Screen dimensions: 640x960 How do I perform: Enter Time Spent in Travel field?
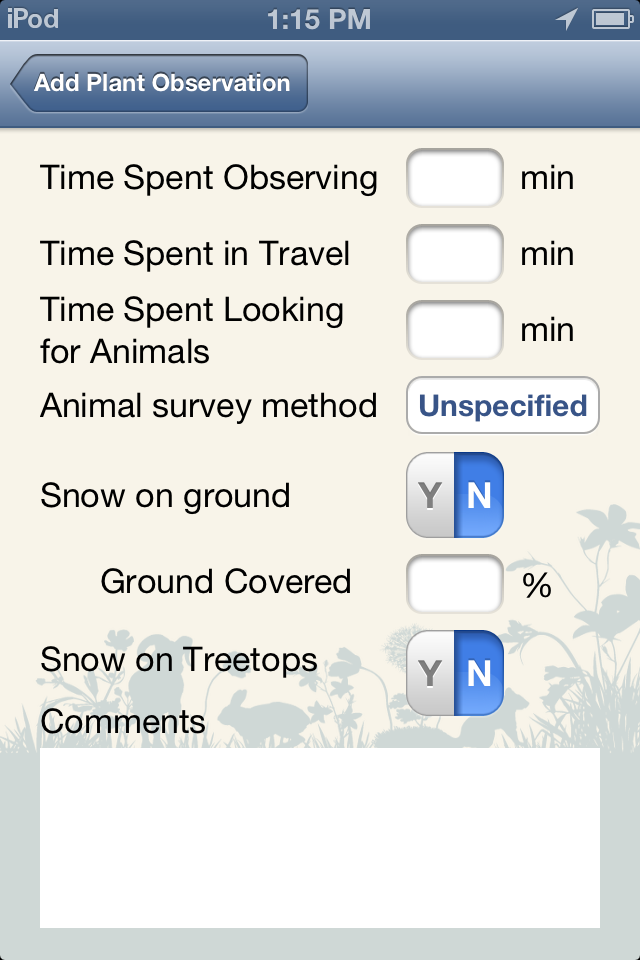(x=454, y=254)
